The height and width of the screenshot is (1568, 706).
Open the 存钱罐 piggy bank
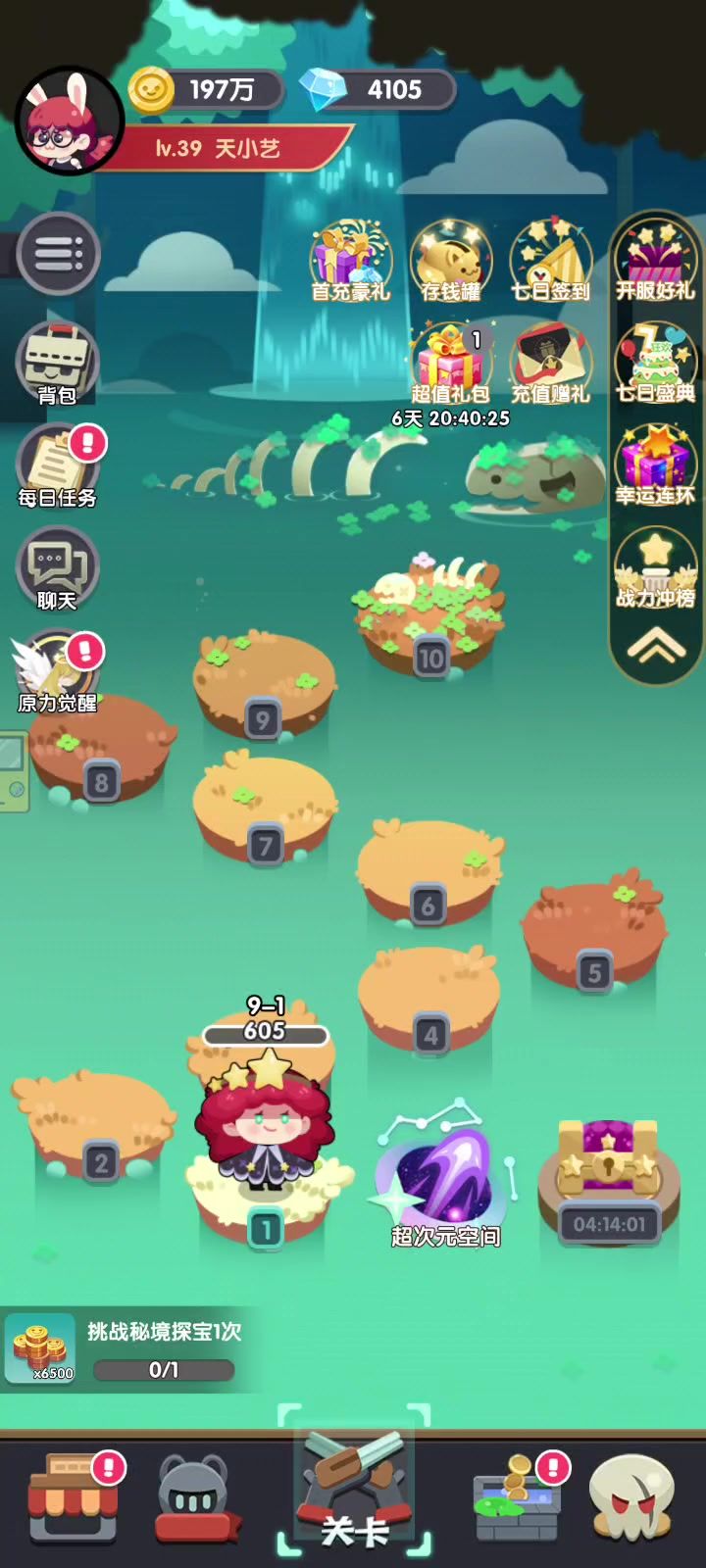(x=451, y=261)
